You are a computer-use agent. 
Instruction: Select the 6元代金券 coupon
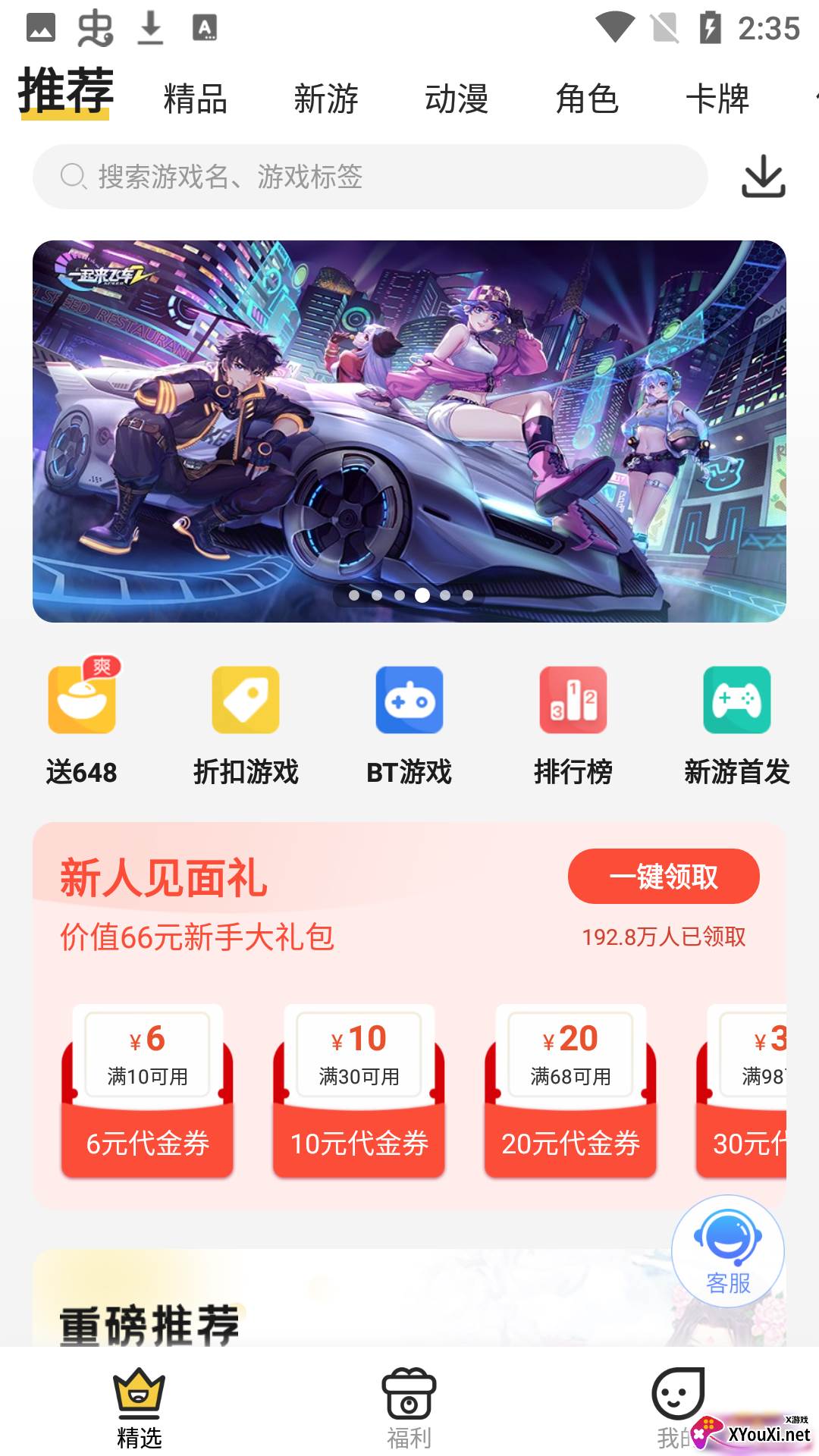tap(147, 1092)
